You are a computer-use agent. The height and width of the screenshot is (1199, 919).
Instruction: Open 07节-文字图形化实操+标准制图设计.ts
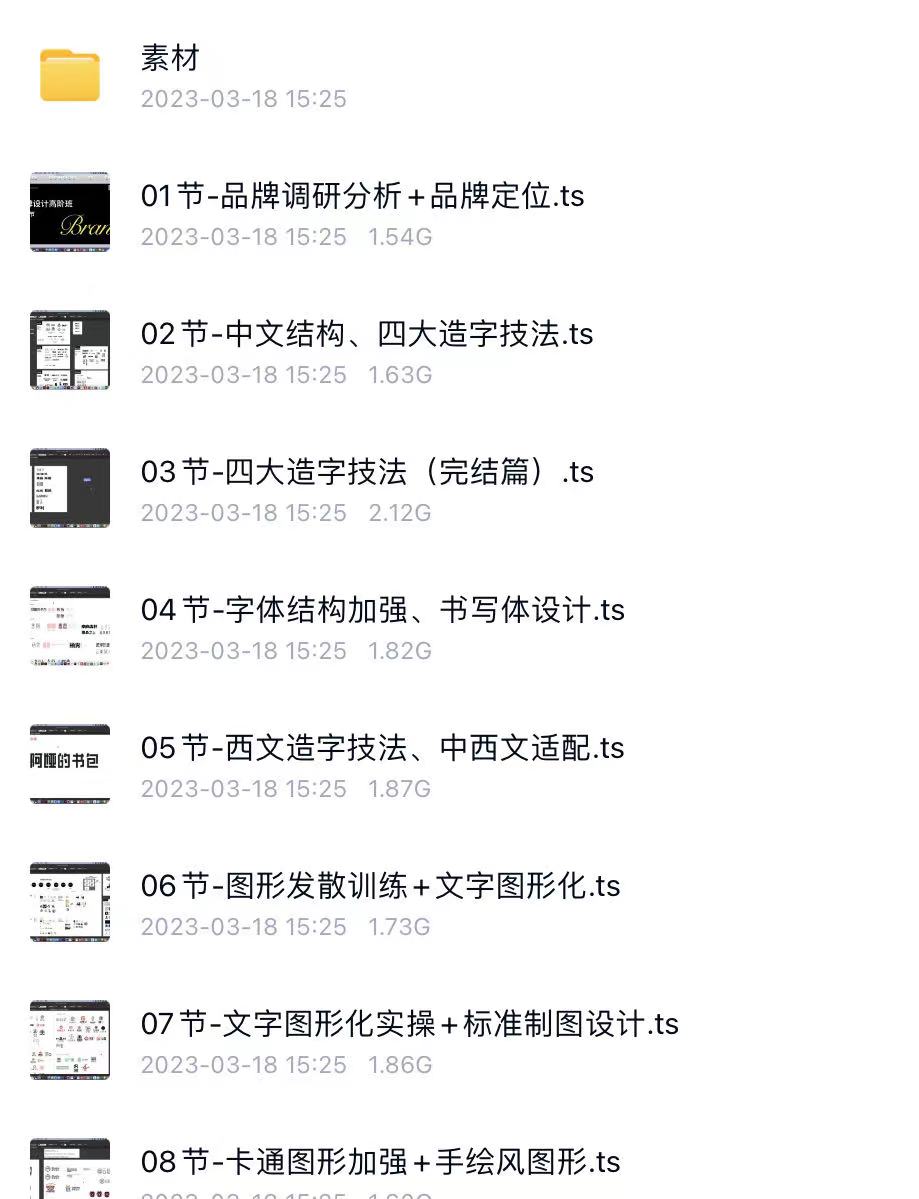tap(409, 1025)
